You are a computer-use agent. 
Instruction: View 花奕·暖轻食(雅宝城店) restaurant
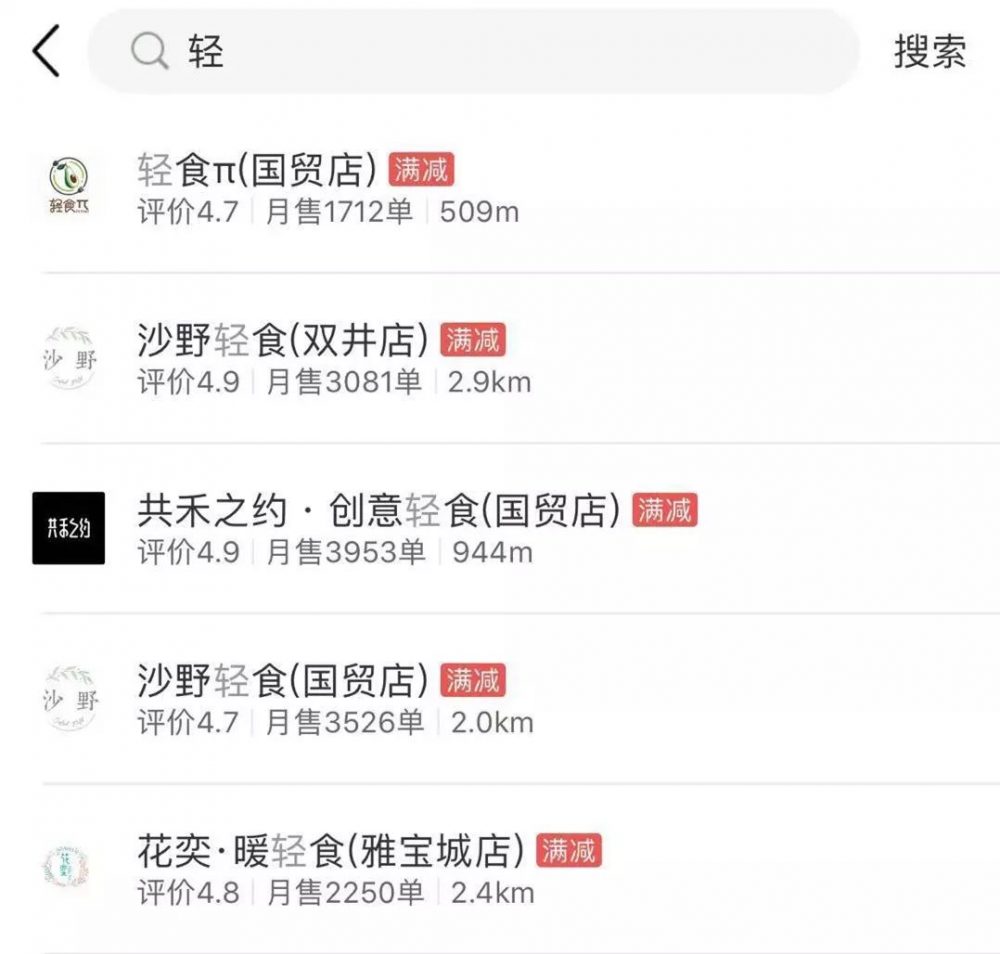330,852
